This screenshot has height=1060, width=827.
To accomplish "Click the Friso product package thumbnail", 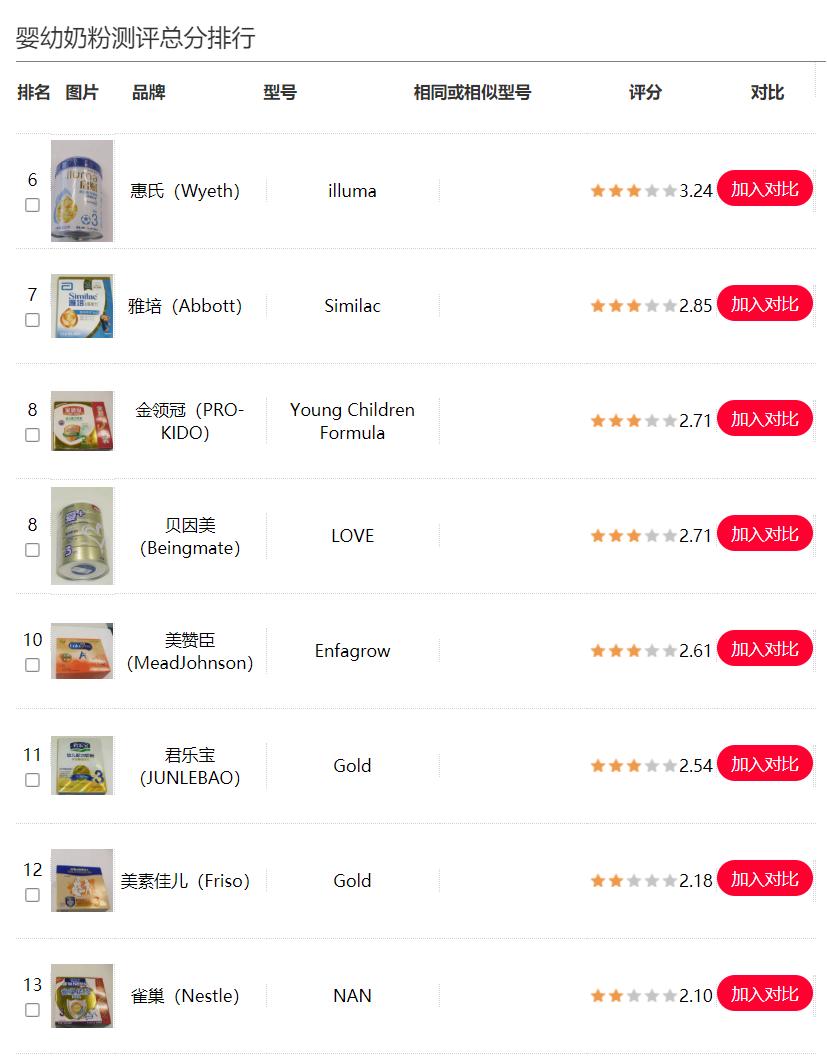I will point(82,880).
